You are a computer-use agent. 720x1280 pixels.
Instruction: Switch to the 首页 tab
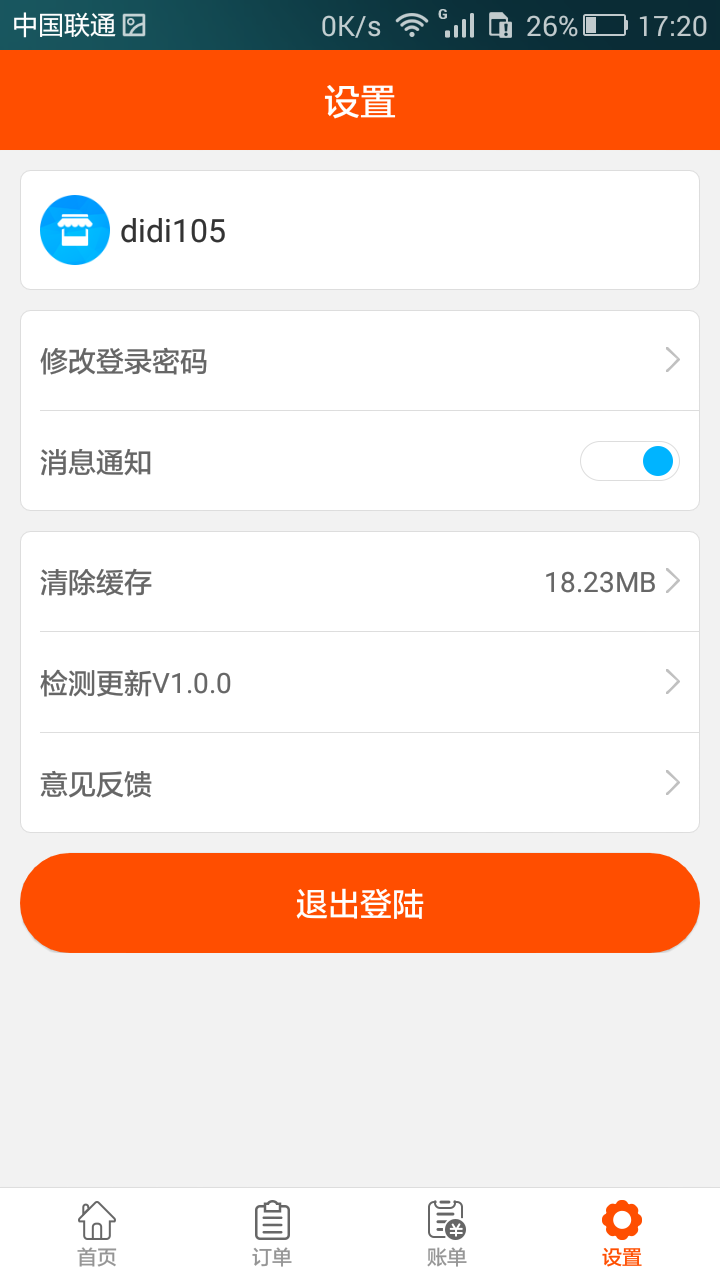click(x=97, y=1234)
